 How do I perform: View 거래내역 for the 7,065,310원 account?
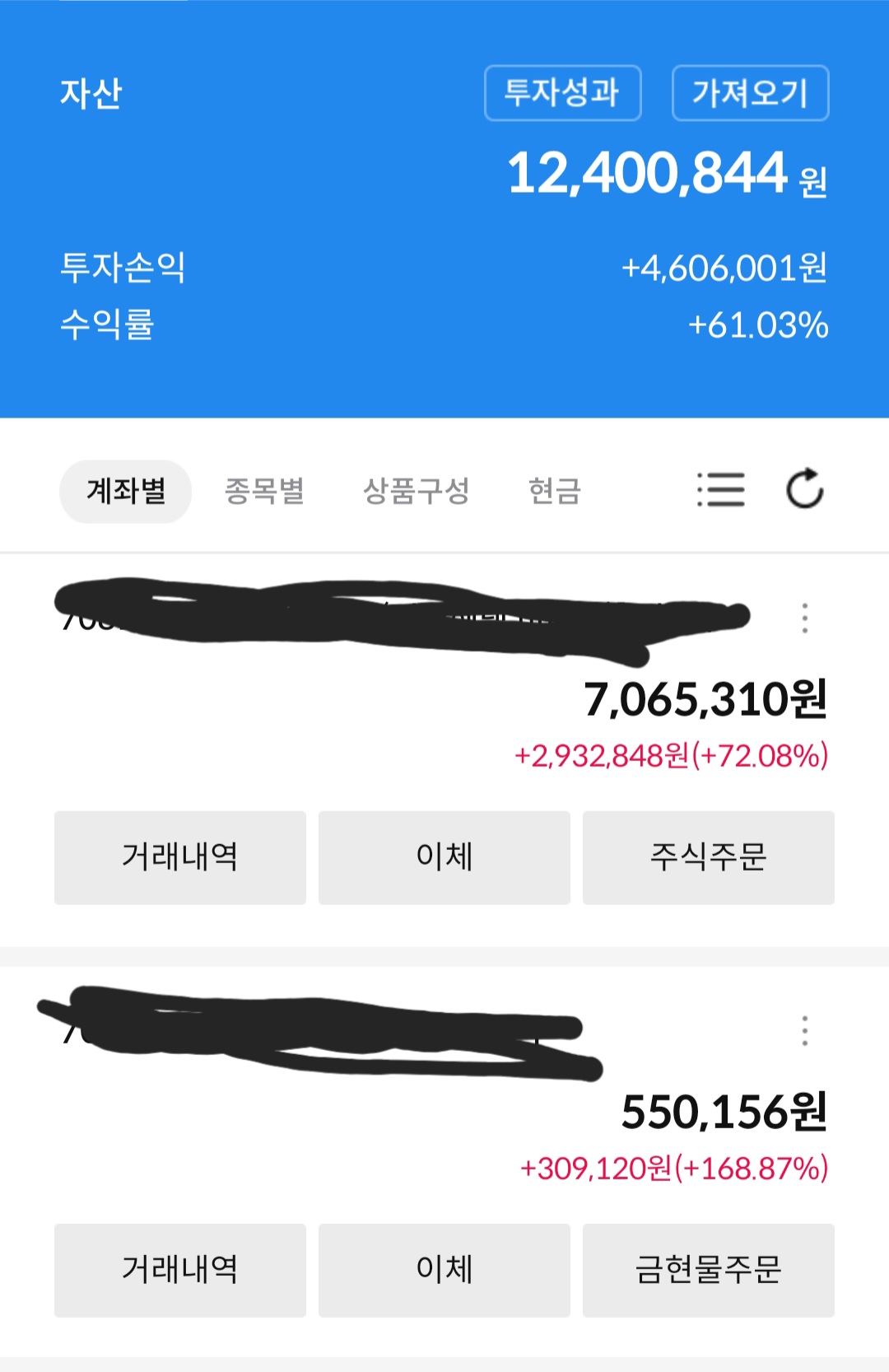tap(180, 857)
